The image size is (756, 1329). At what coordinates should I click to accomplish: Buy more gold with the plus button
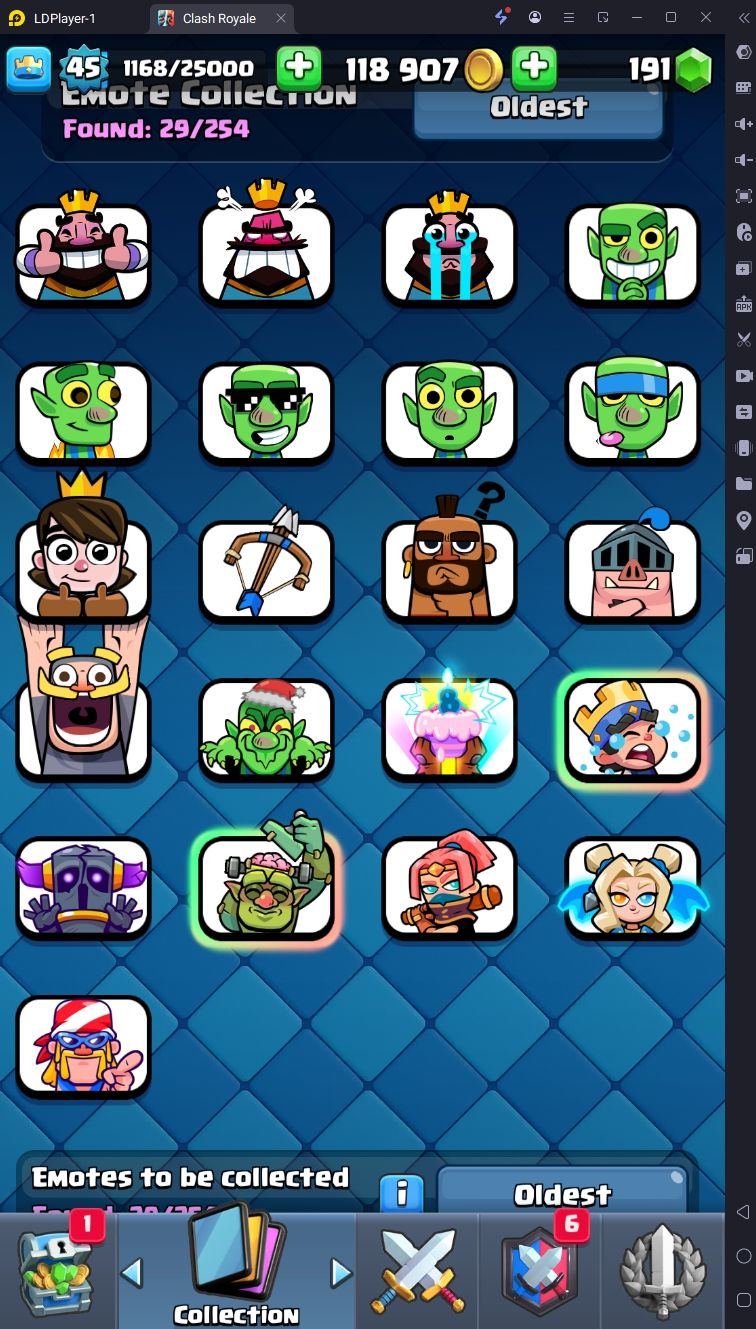534,68
